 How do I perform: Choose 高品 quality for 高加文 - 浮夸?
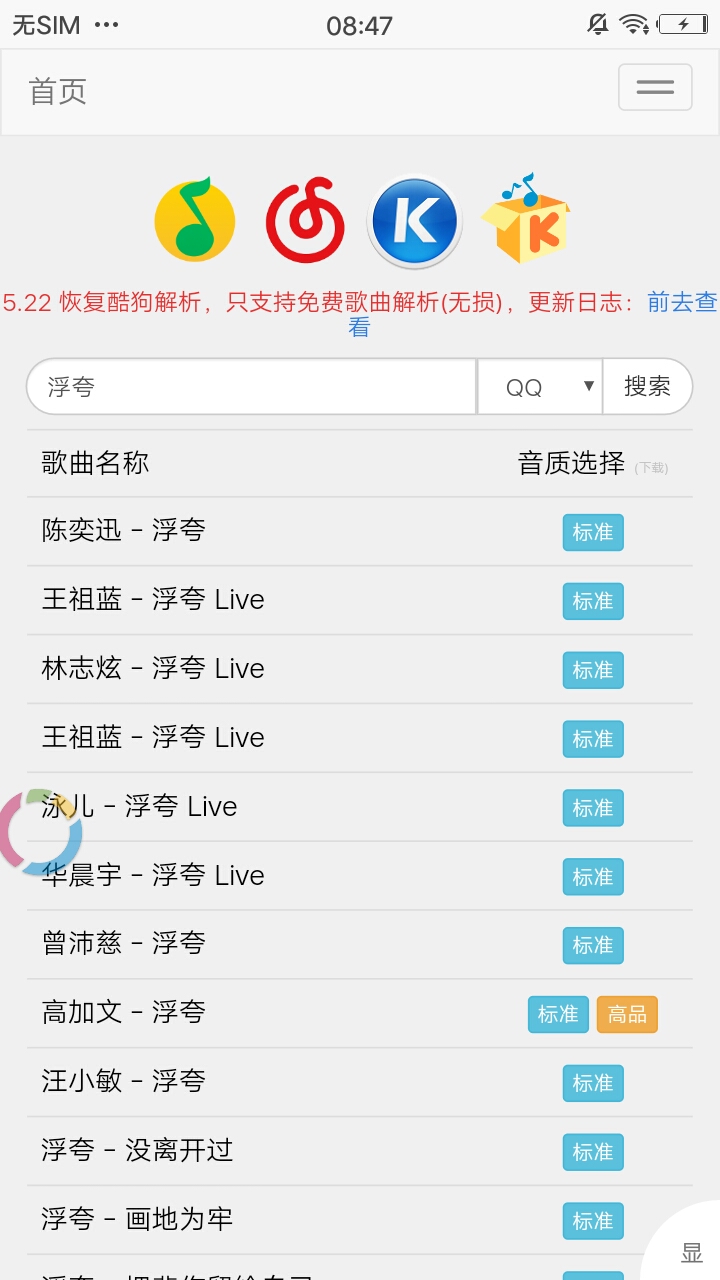[x=627, y=1014]
